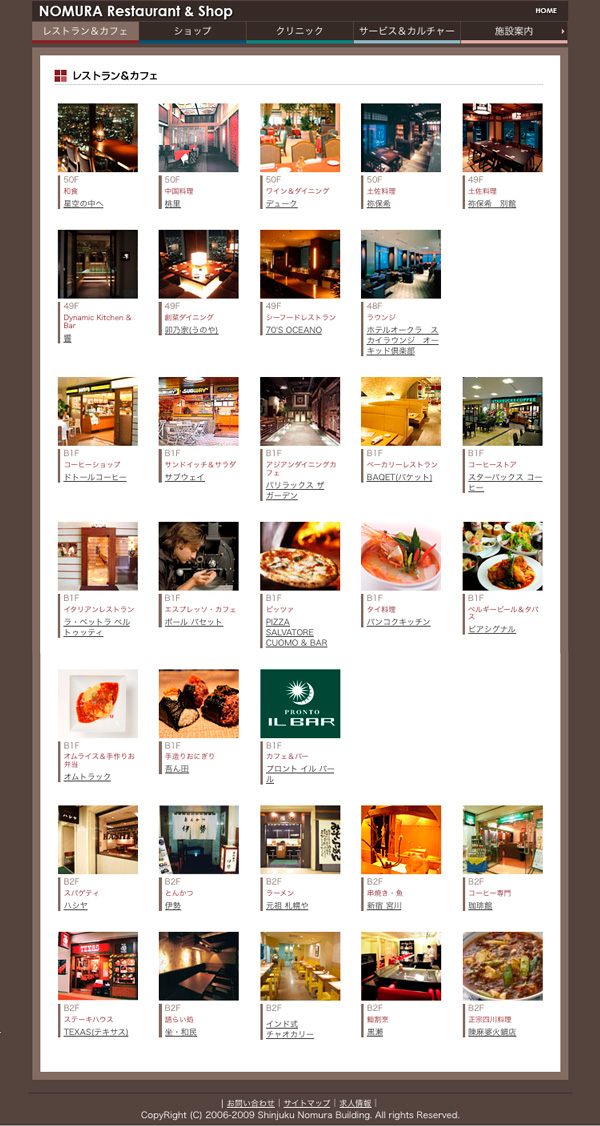Open PIZZA SALVATORE CUOMO & BAR link

coord(296,633)
